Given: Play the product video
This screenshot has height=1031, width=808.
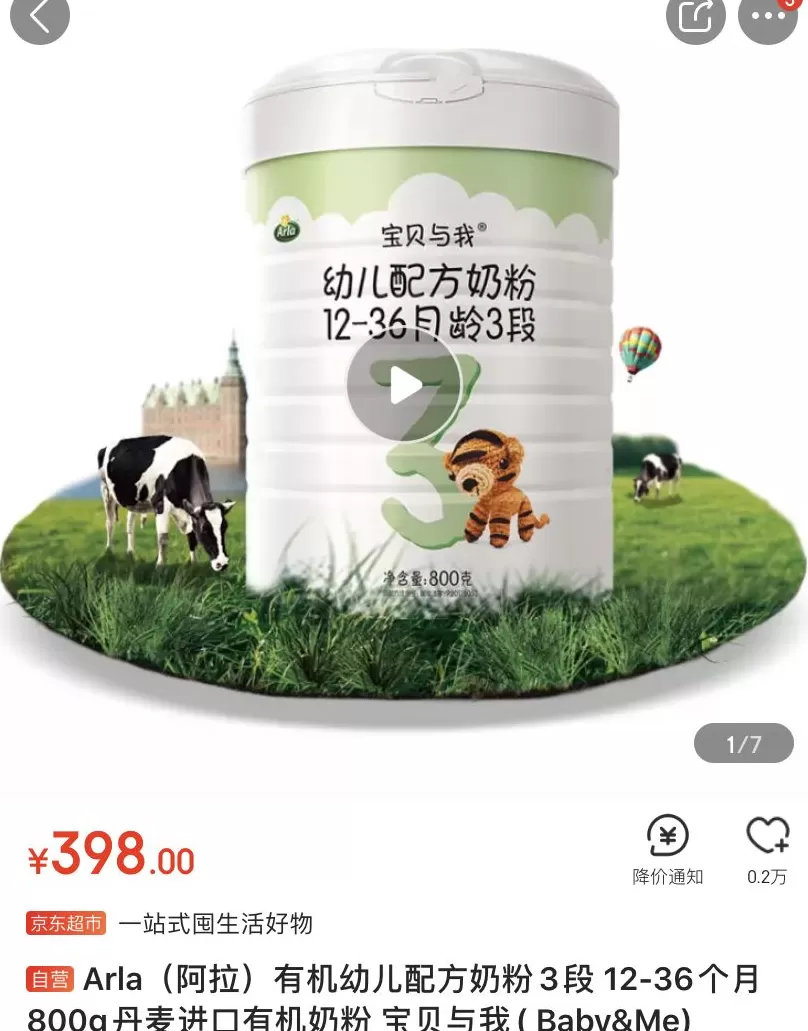Looking at the screenshot, I should click(404, 384).
